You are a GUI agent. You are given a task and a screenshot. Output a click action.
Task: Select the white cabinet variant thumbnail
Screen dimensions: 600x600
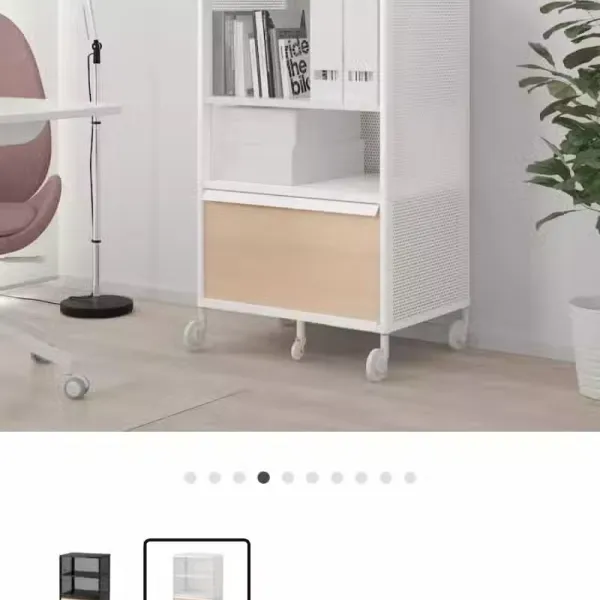[197, 573]
